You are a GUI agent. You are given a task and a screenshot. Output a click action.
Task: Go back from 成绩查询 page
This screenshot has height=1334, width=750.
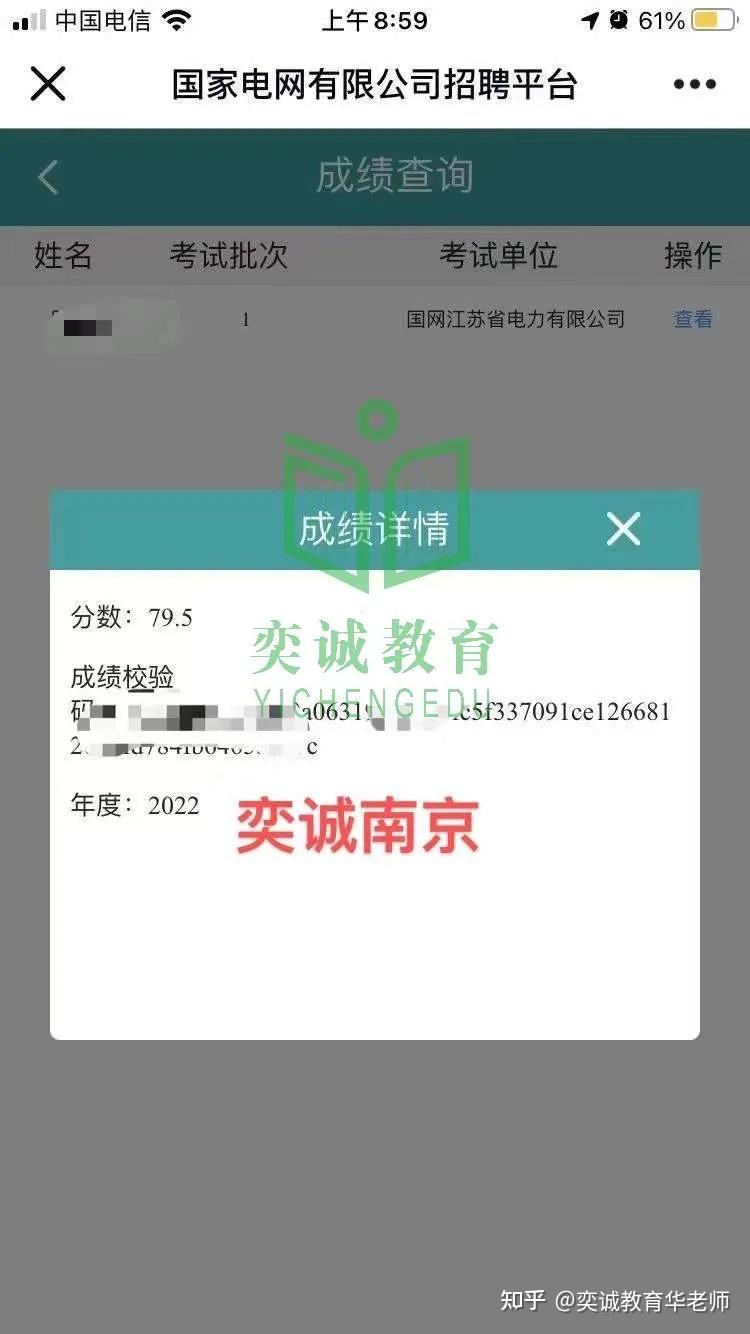click(x=48, y=177)
